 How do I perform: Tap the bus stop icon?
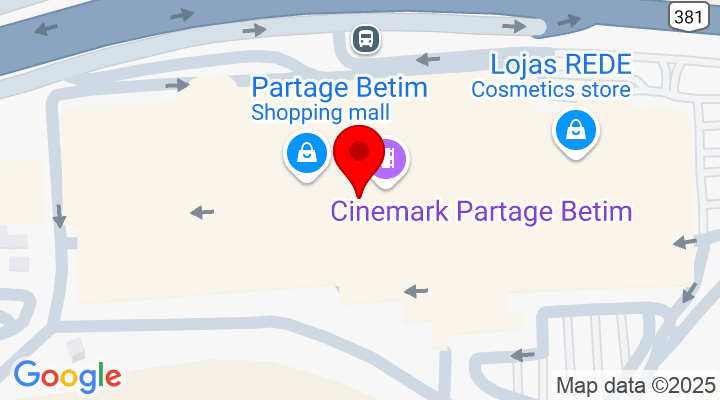[x=365, y=40]
